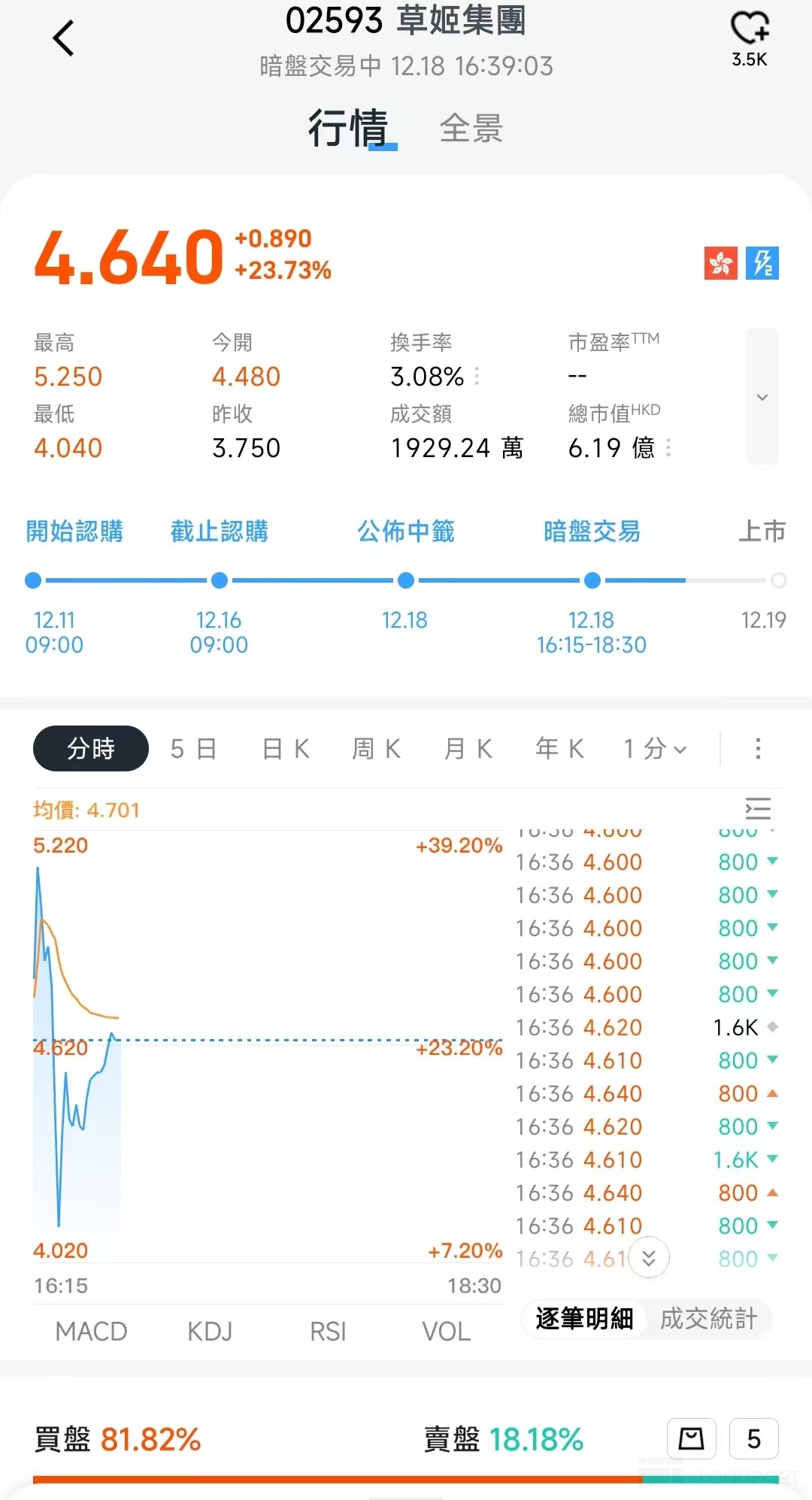The height and width of the screenshot is (1500, 812).
Task: Show the 年K chart
Action: coord(560,749)
